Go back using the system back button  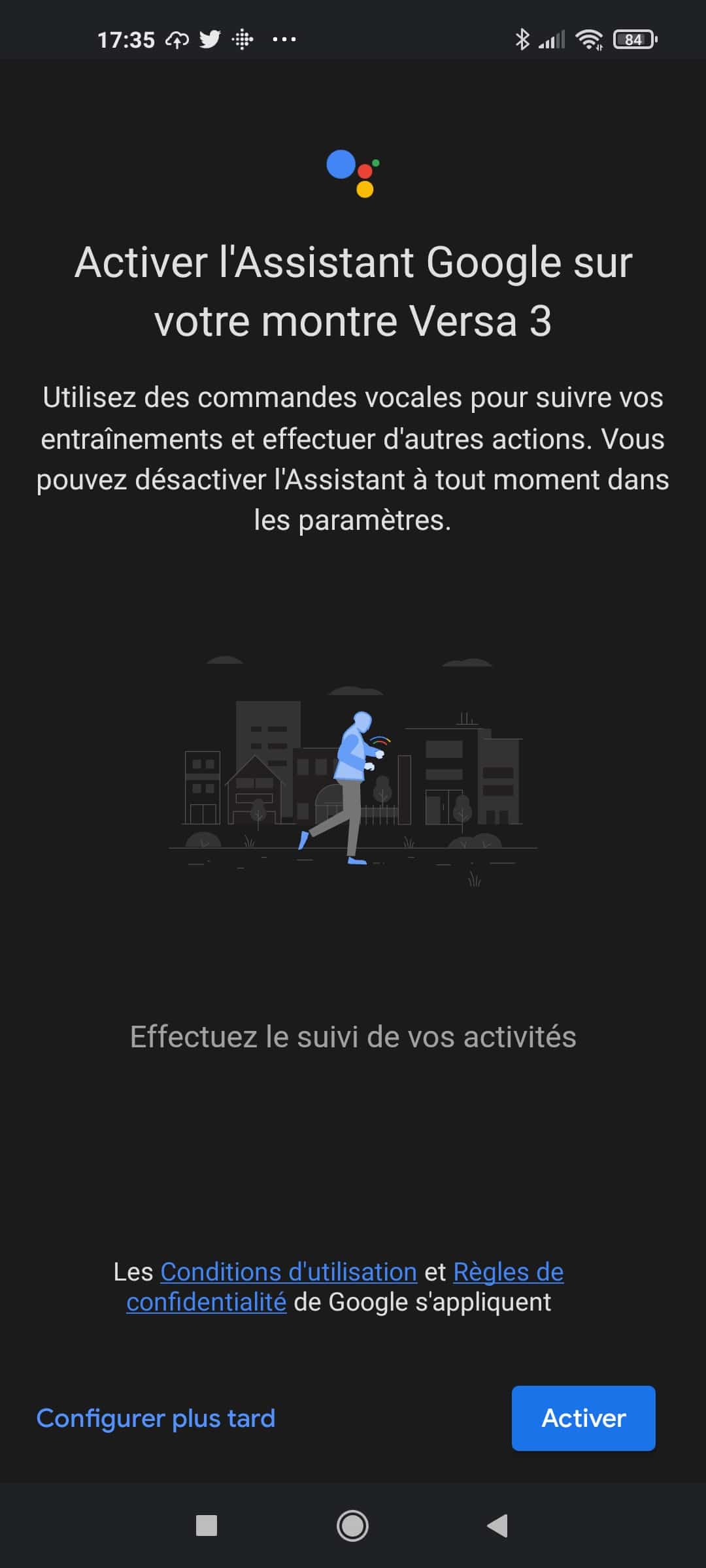point(497,1526)
